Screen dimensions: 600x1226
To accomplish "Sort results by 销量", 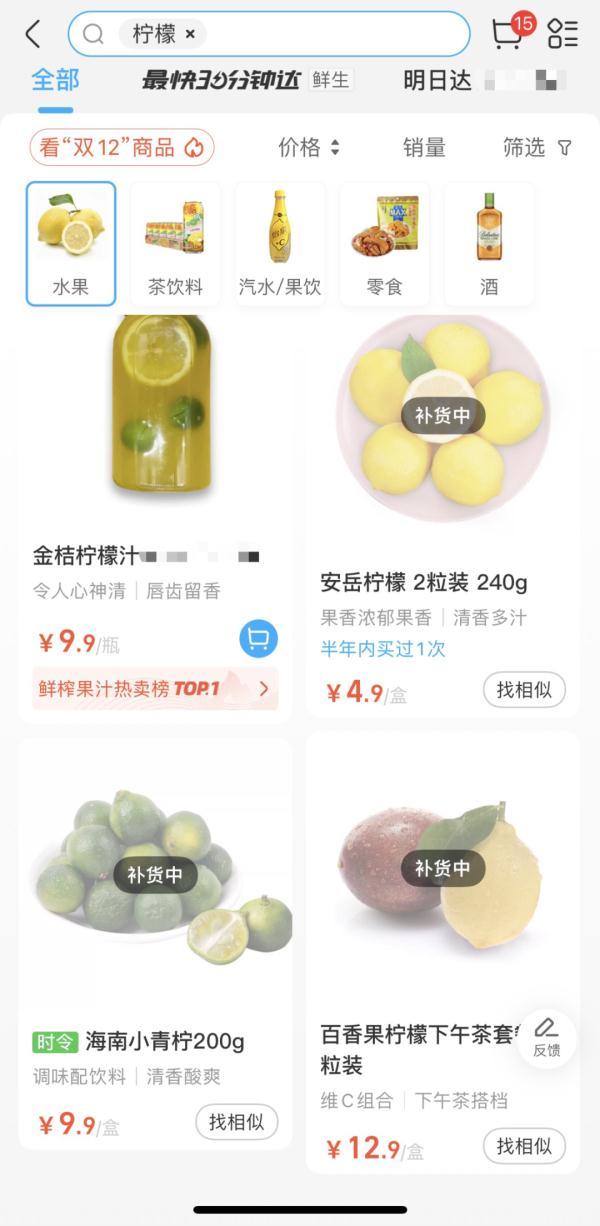I will (424, 148).
